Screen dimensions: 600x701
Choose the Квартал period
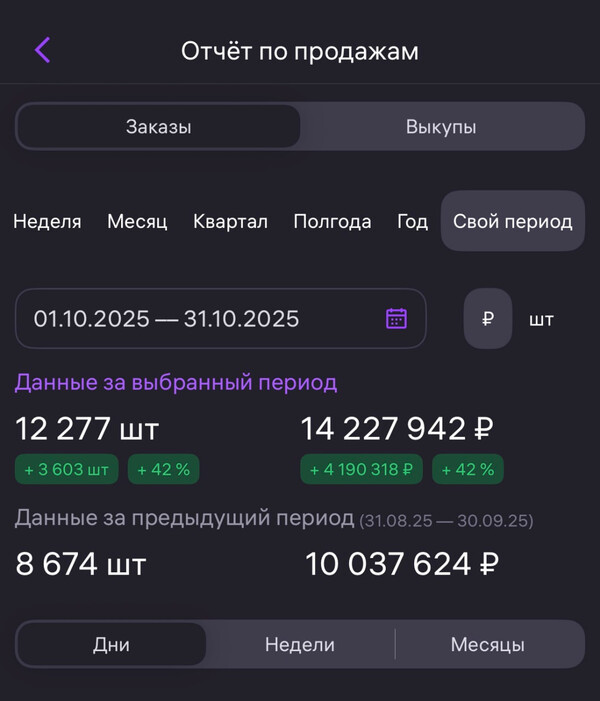click(230, 221)
